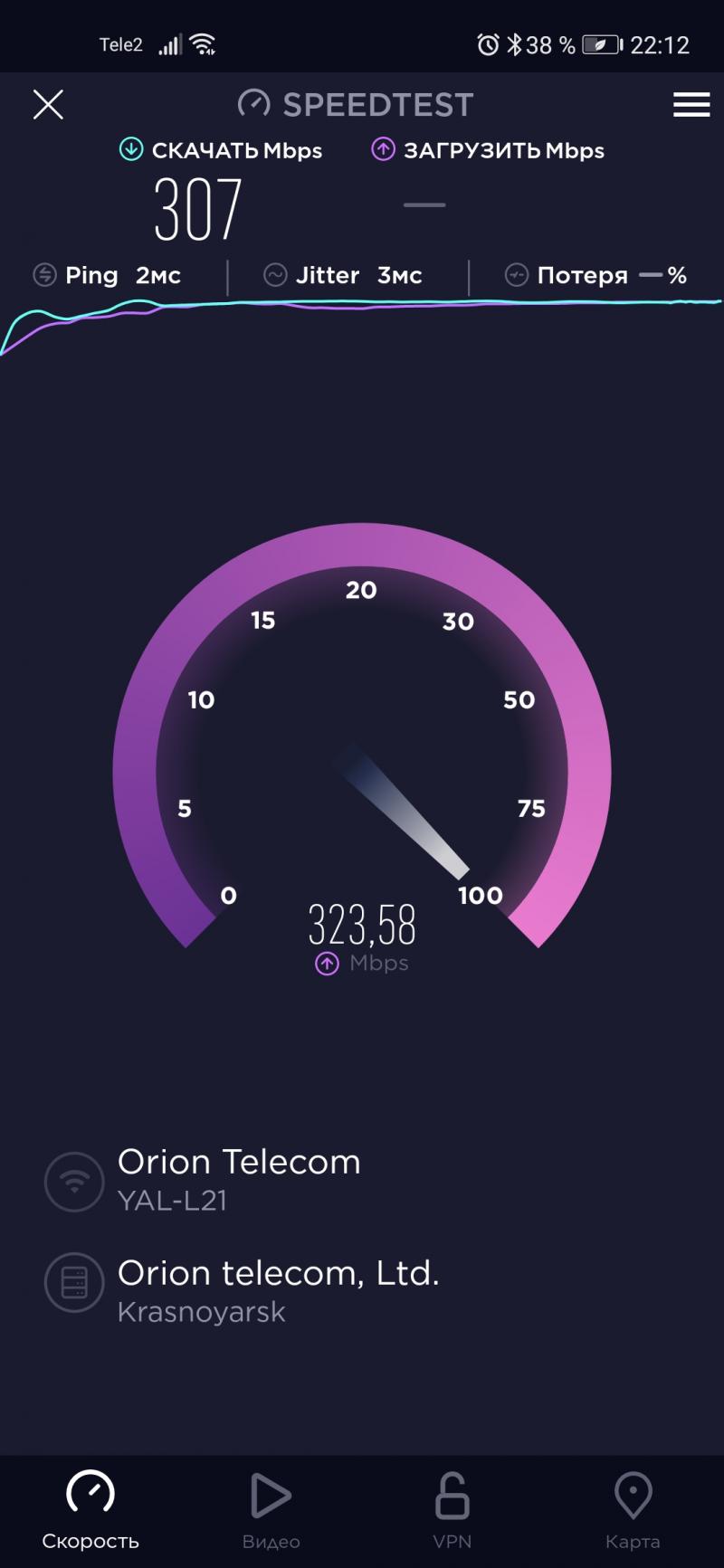Close the running speed test
This screenshot has width=724, height=1568.
(x=48, y=104)
